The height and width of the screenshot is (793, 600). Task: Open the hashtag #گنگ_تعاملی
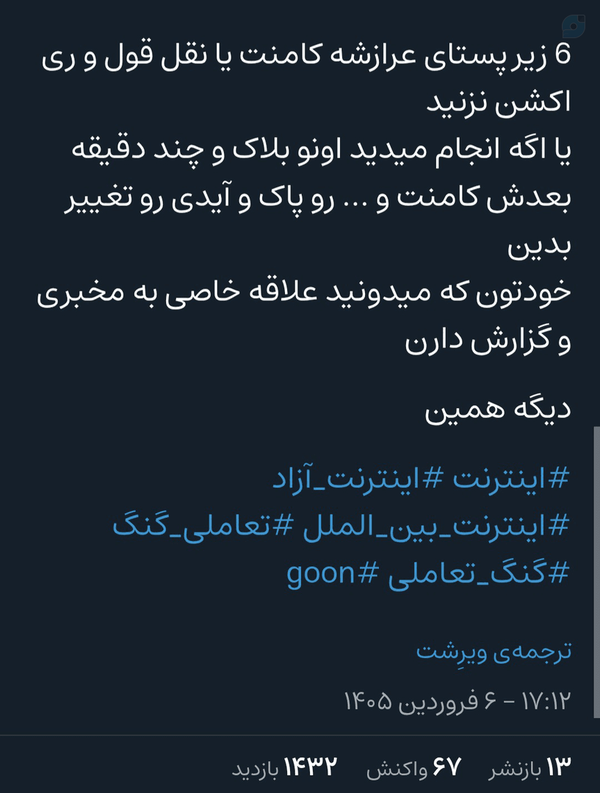tap(479, 574)
